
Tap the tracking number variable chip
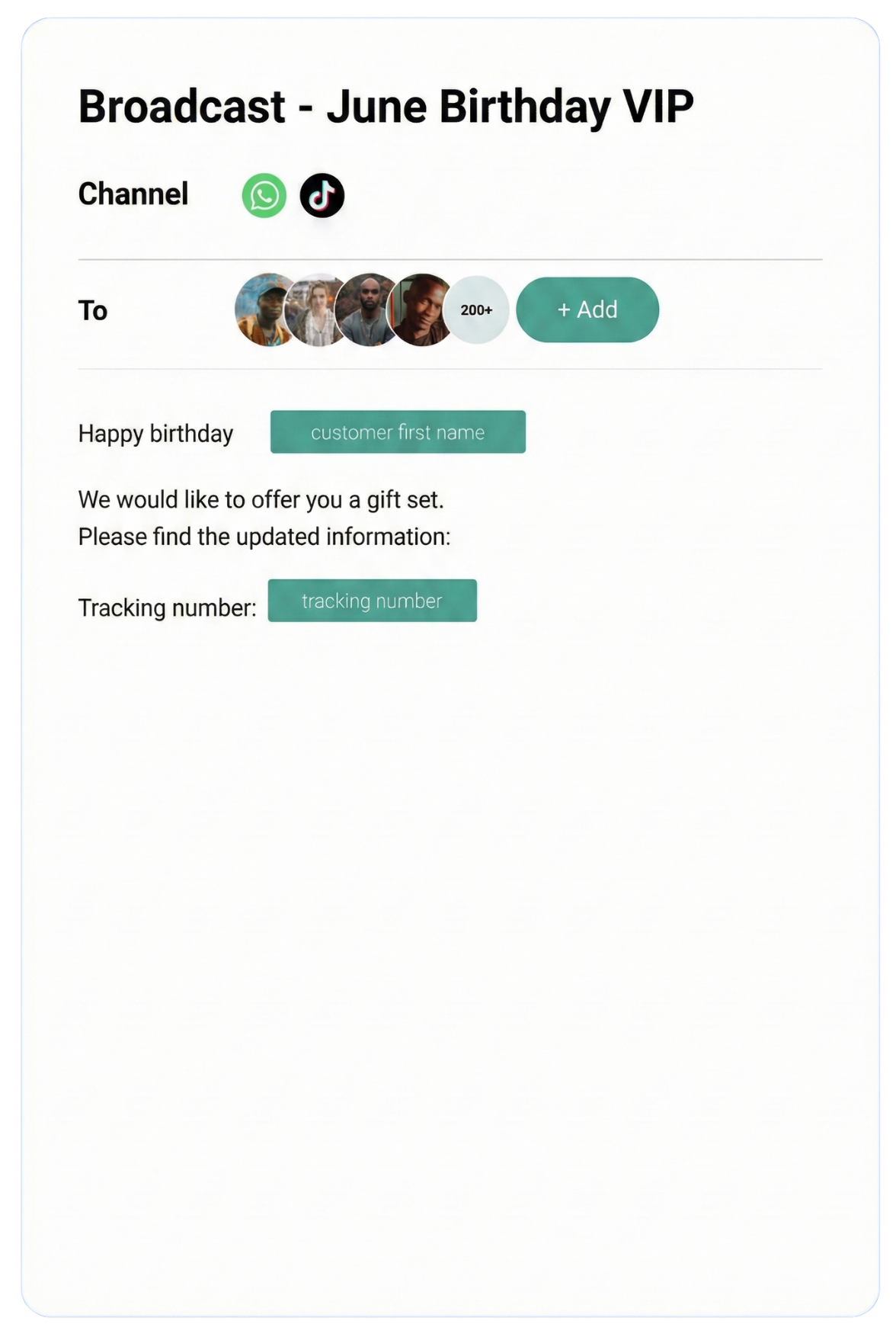[x=372, y=601]
